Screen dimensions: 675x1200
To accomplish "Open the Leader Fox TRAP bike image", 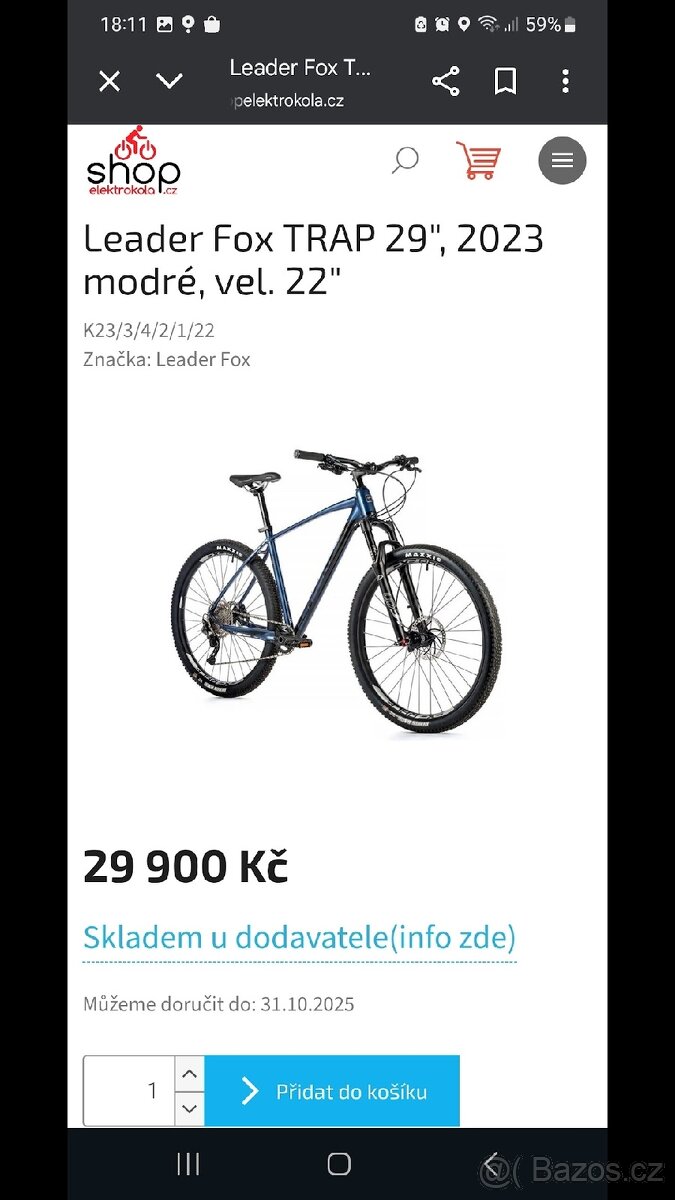I will [337, 590].
